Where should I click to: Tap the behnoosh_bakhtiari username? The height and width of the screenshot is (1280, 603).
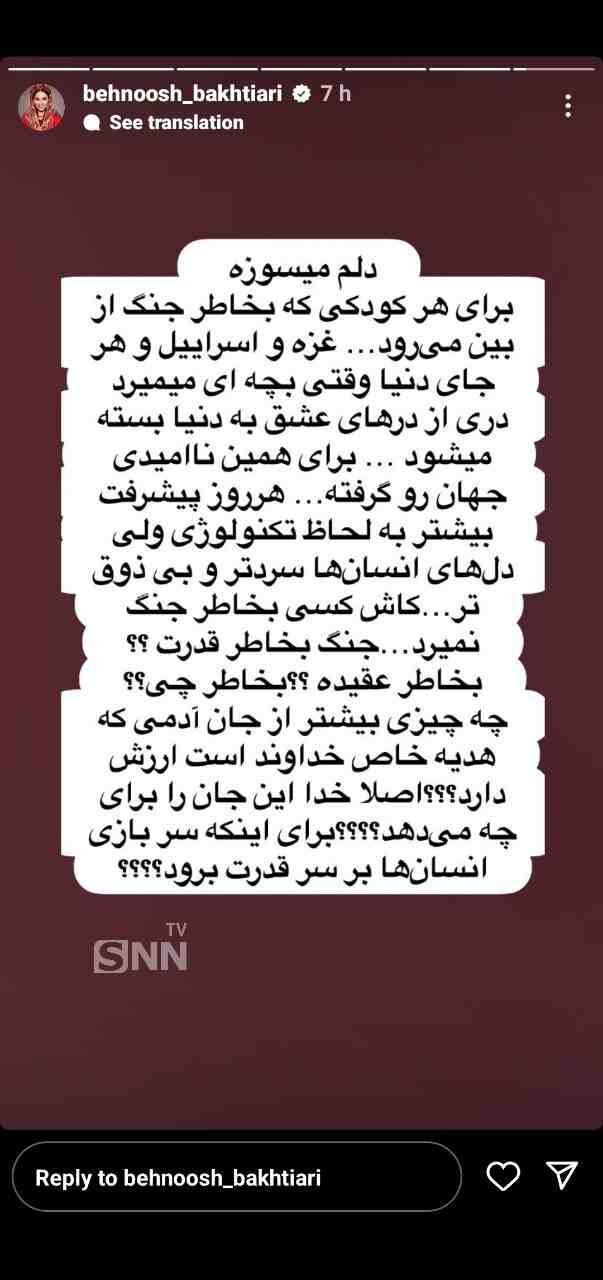(185, 94)
